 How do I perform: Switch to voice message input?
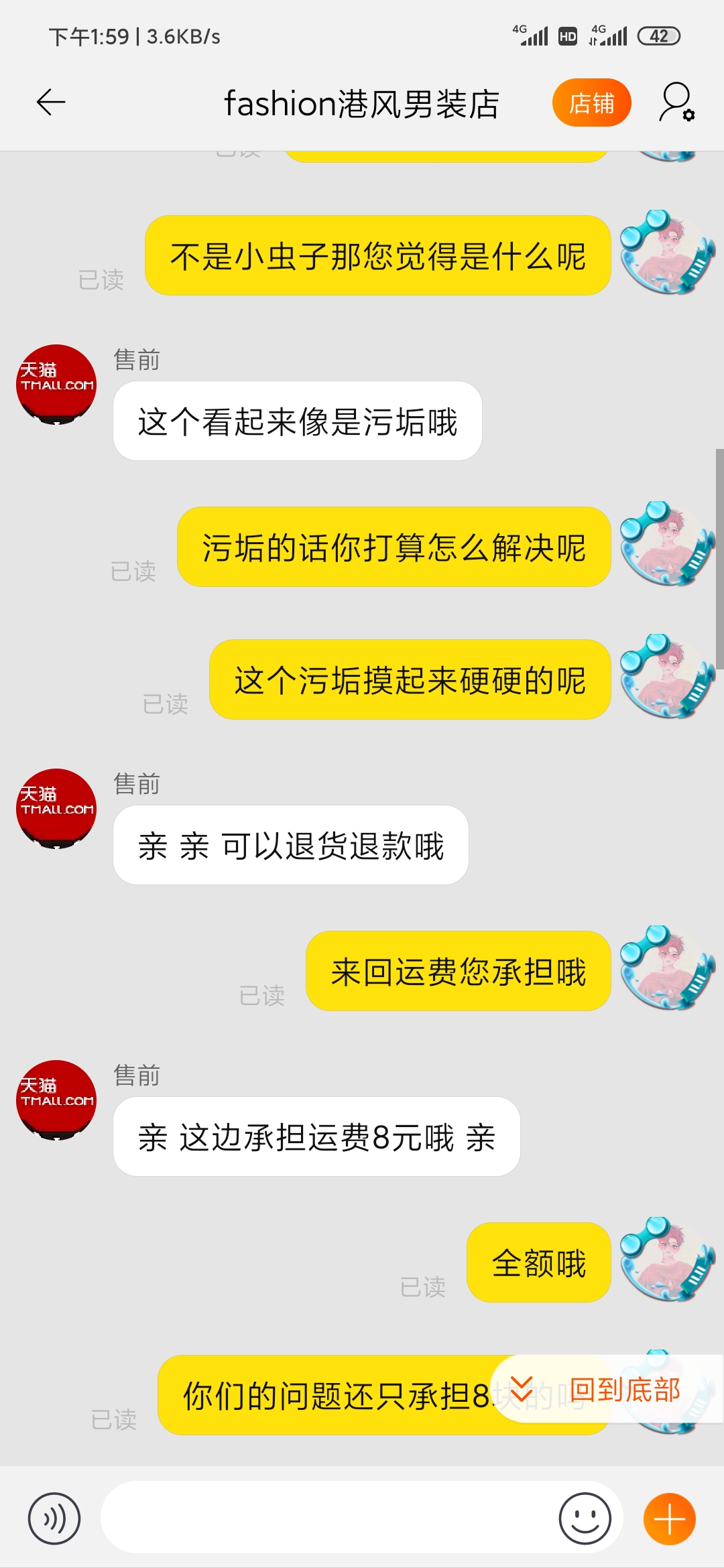coord(54,1518)
